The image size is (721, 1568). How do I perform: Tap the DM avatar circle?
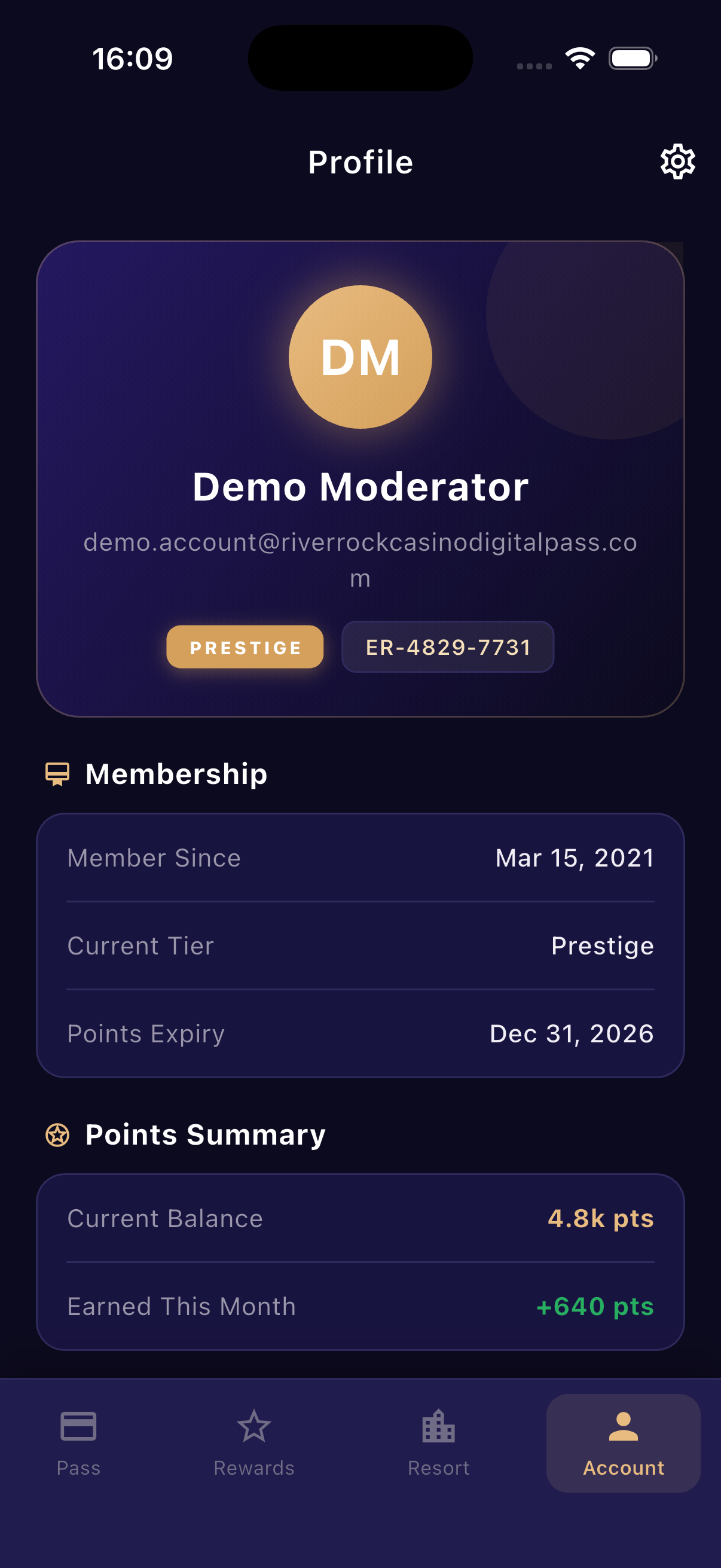(x=360, y=357)
